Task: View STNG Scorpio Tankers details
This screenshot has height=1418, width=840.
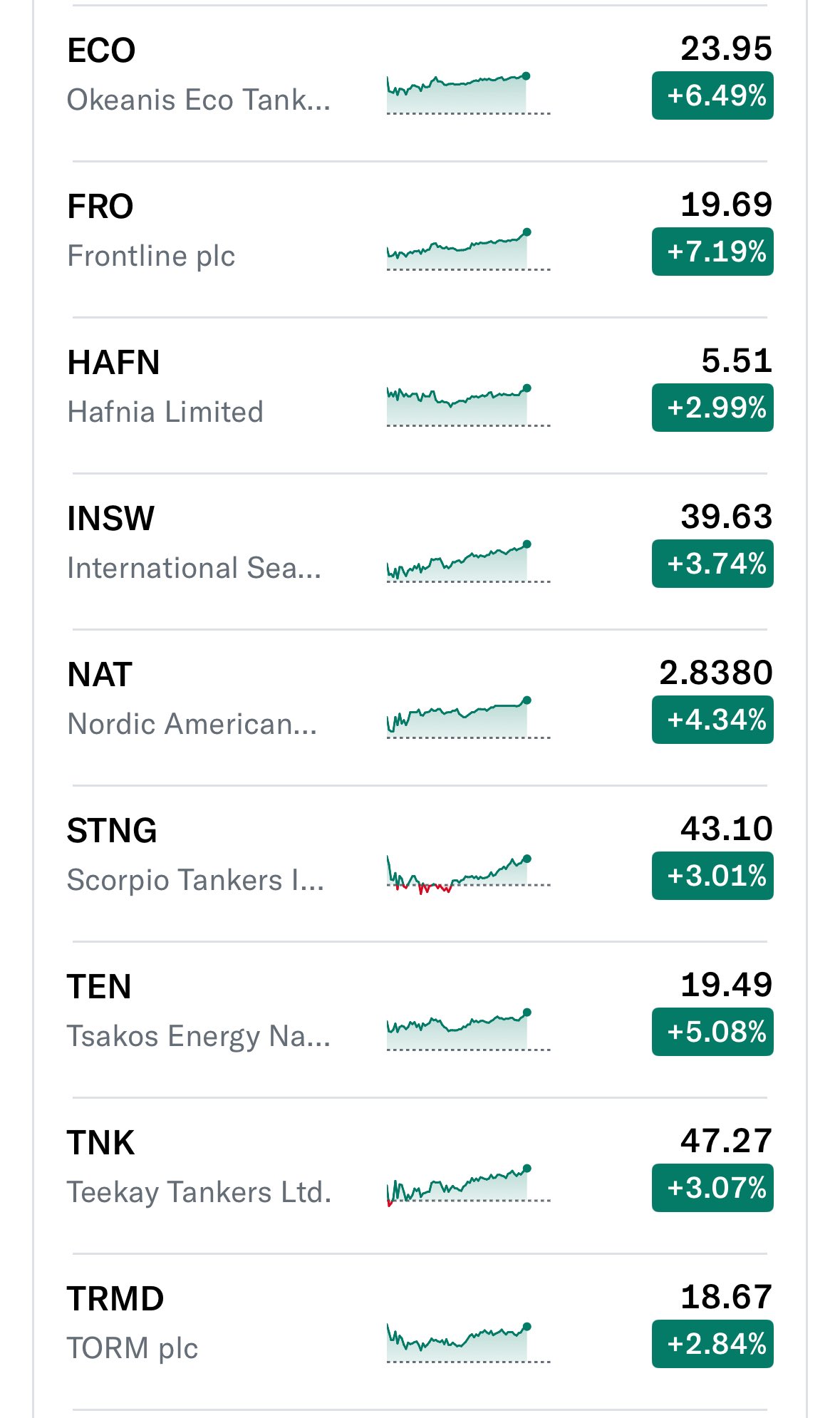Action: [x=420, y=864]
